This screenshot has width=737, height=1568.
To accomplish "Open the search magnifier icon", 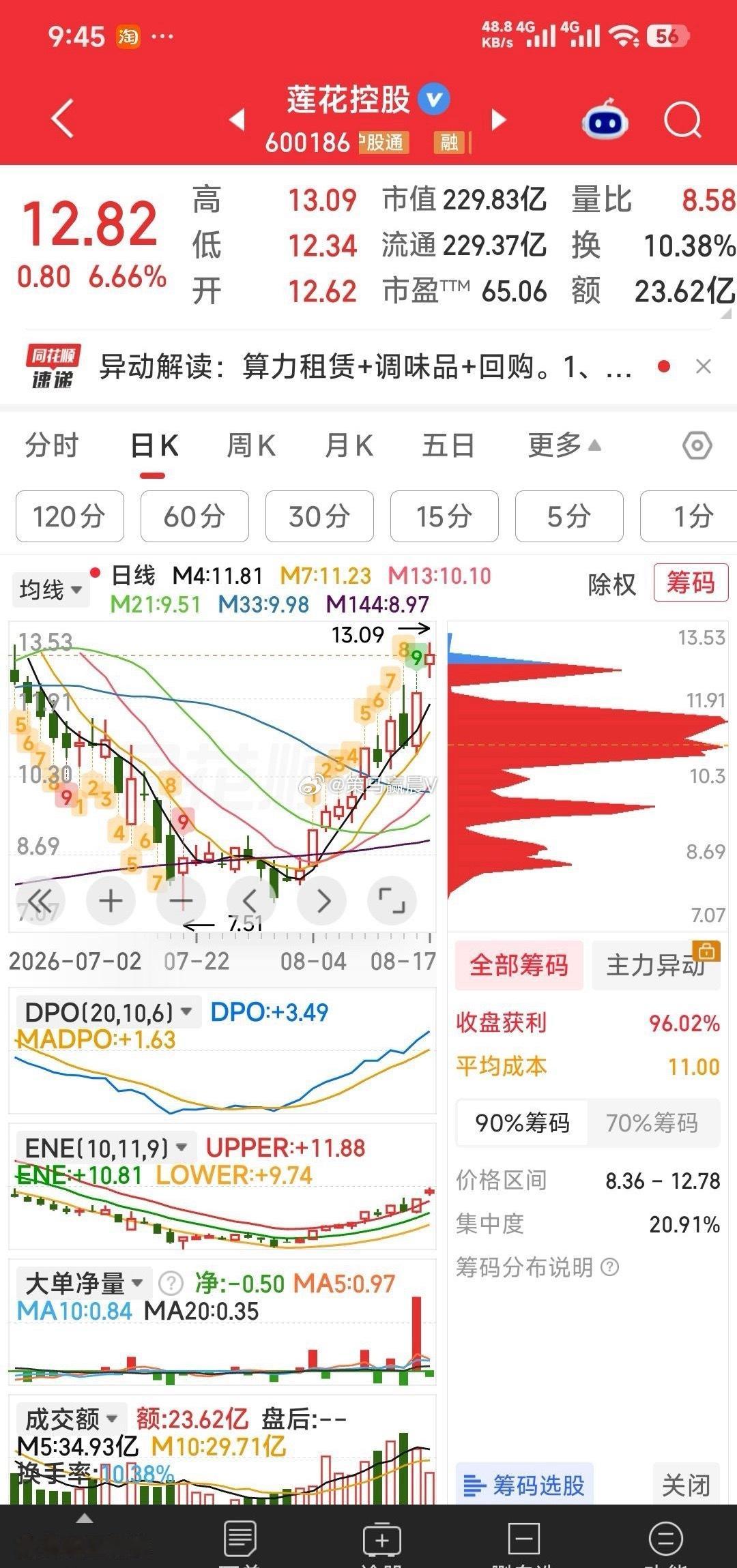I will tap(683, 120).
